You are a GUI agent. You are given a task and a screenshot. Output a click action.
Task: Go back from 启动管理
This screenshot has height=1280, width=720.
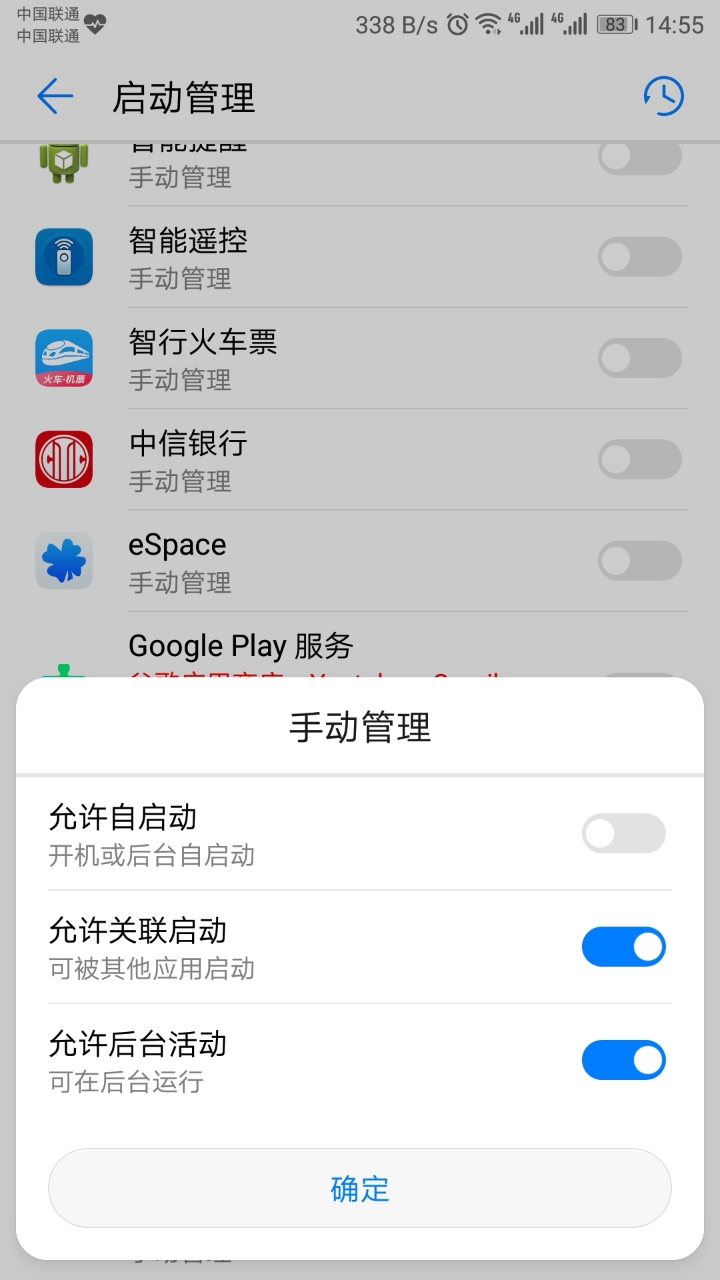click(55, 97)
